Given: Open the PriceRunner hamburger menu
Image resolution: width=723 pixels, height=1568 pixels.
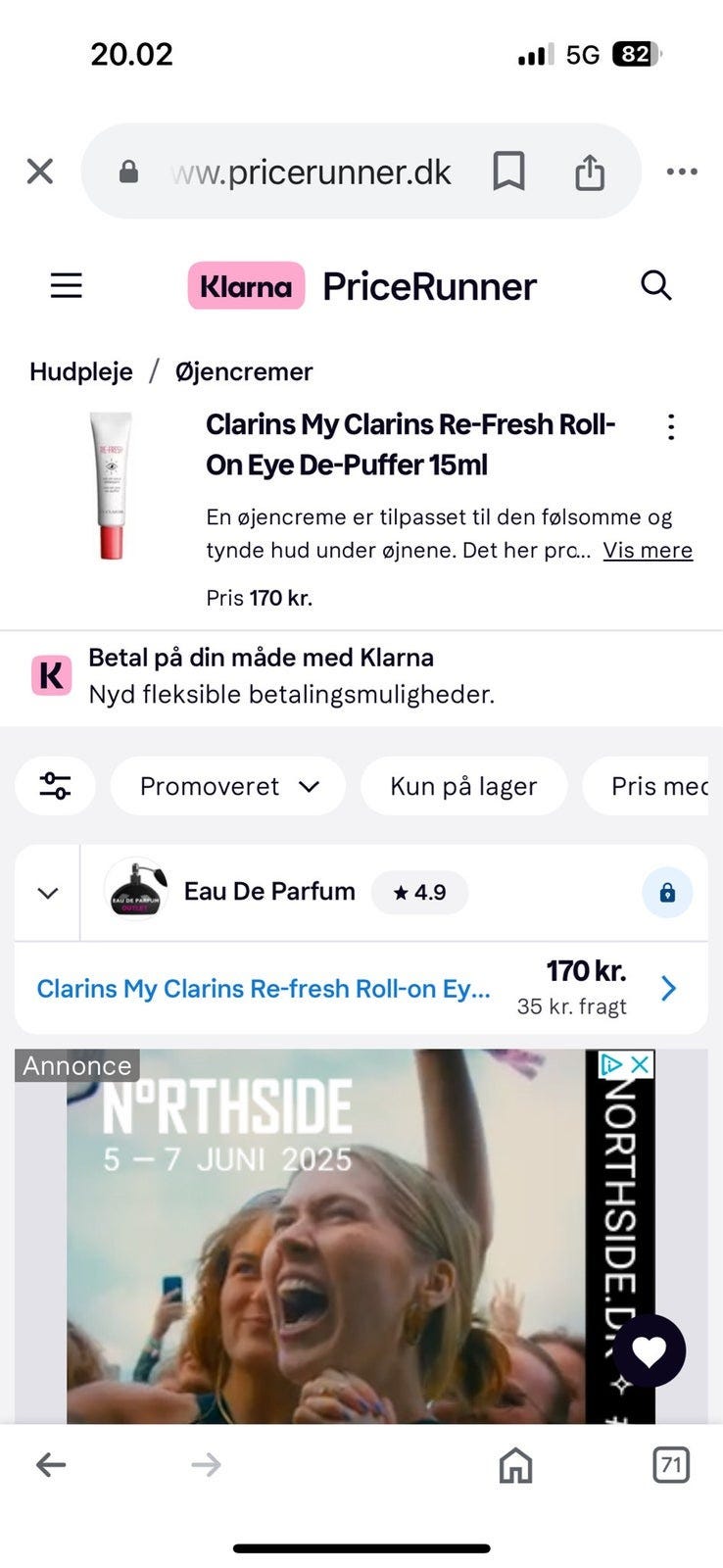Looking at the screenshot, I should pyautogui.click(x=67, y=286).
